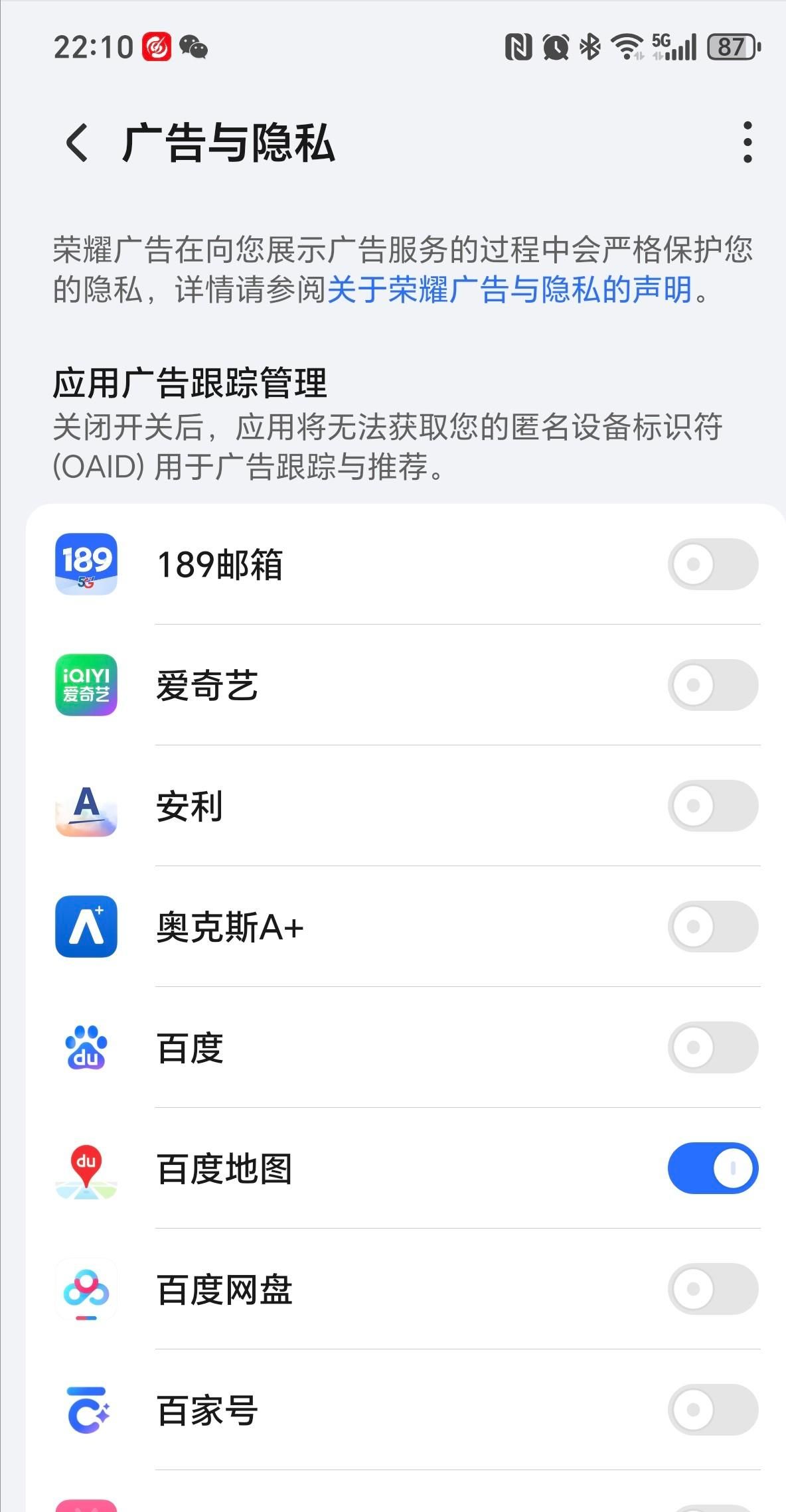The image size is (786, 1512).
Task: Disable the 百度地图 ad tracking switch
Action: [x=713, y=1167]
